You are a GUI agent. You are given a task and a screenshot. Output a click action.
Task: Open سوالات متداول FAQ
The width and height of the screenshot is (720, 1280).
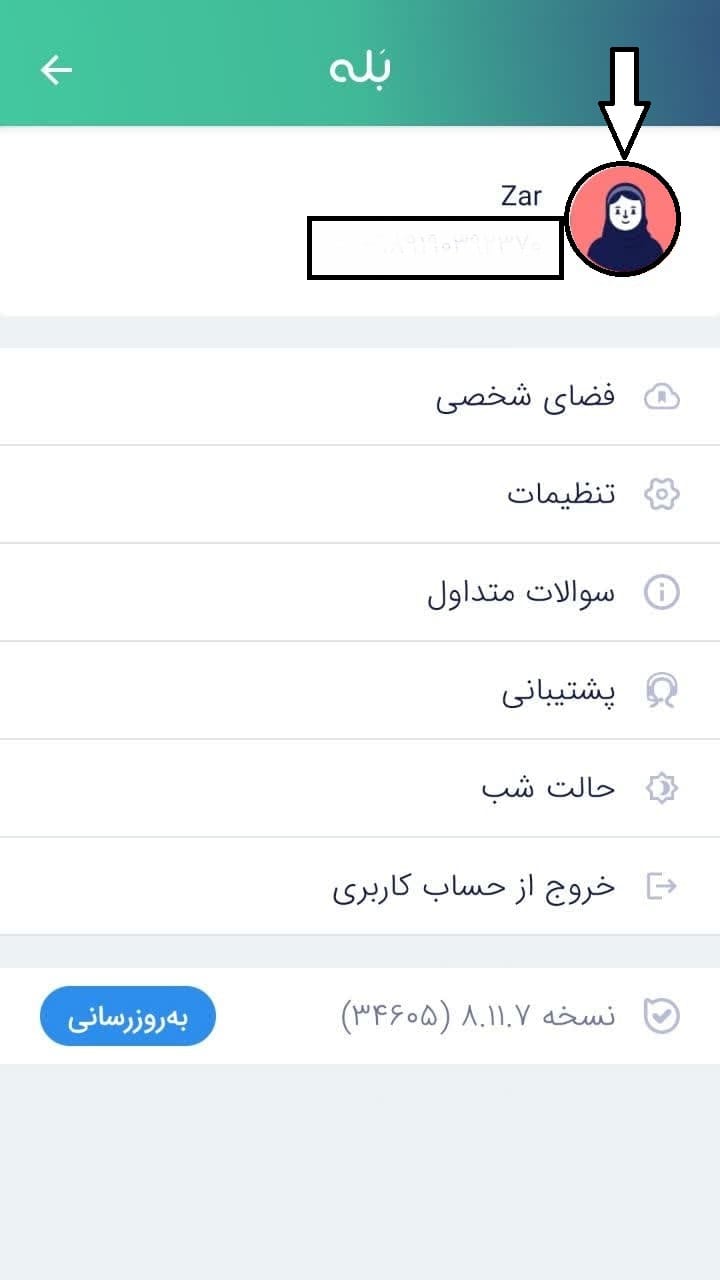(x=360, y=593)
